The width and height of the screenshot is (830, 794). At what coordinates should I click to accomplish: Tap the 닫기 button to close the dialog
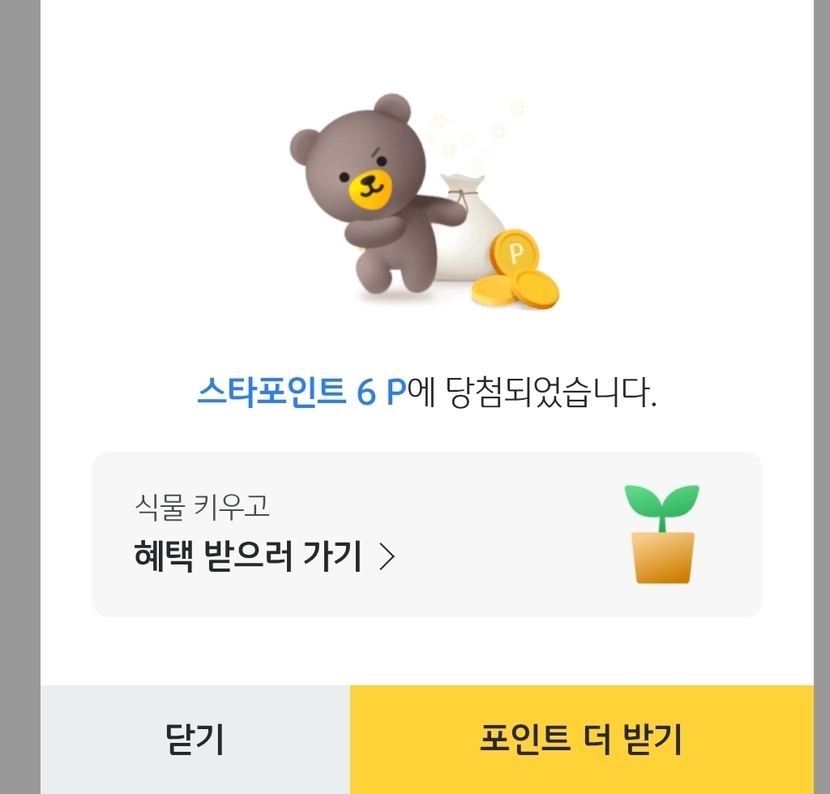tap(195, 739)
